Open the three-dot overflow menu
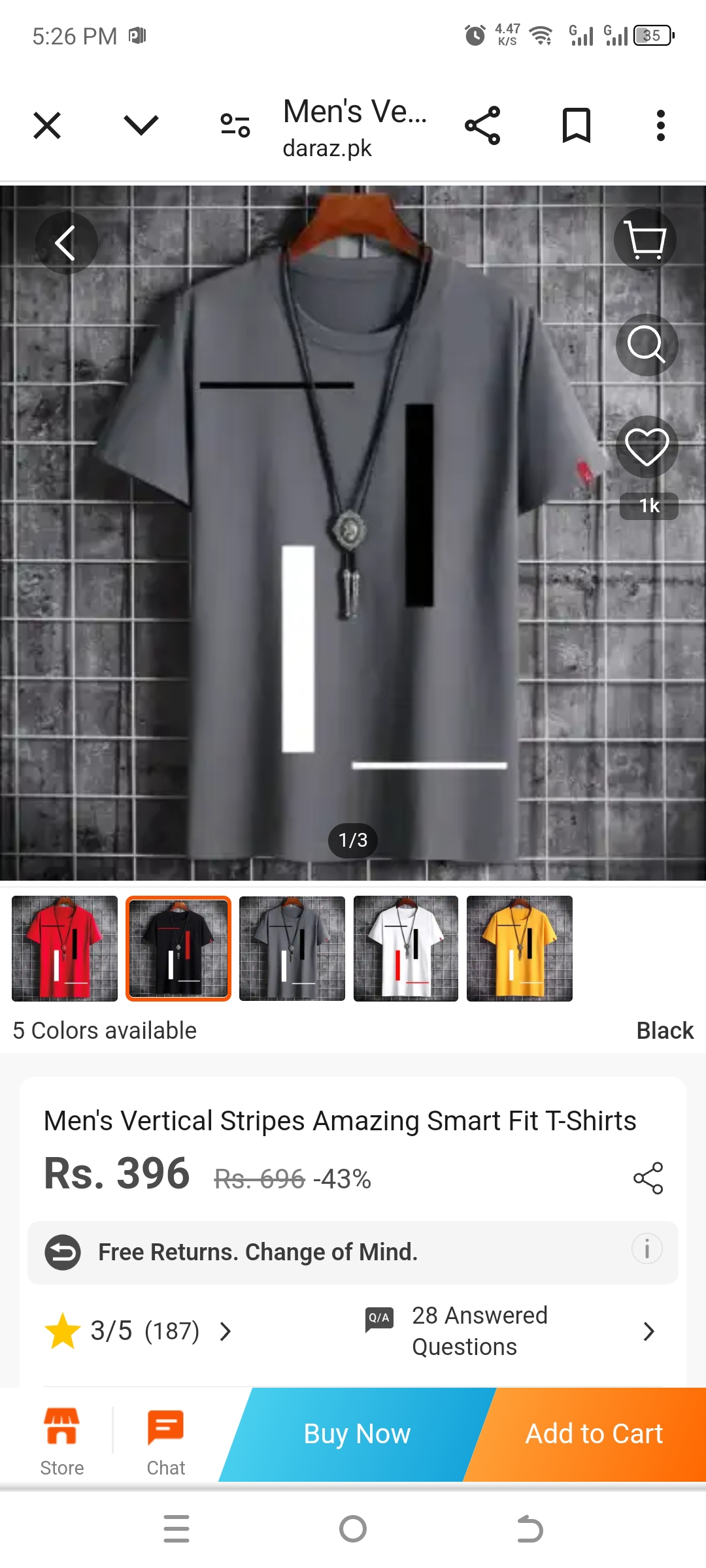The image size is (706, 1568). click(661, 125)
